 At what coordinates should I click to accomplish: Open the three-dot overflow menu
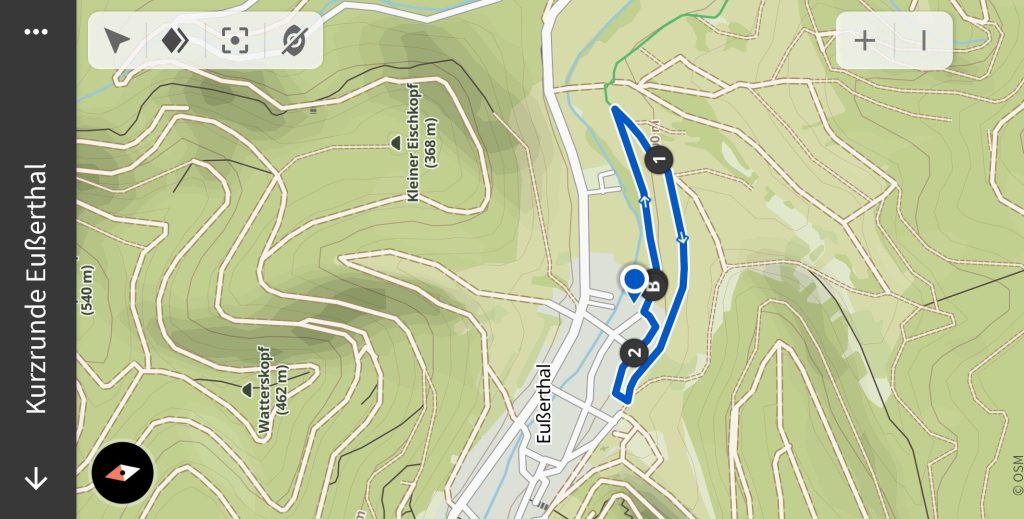tap(36, 31)
